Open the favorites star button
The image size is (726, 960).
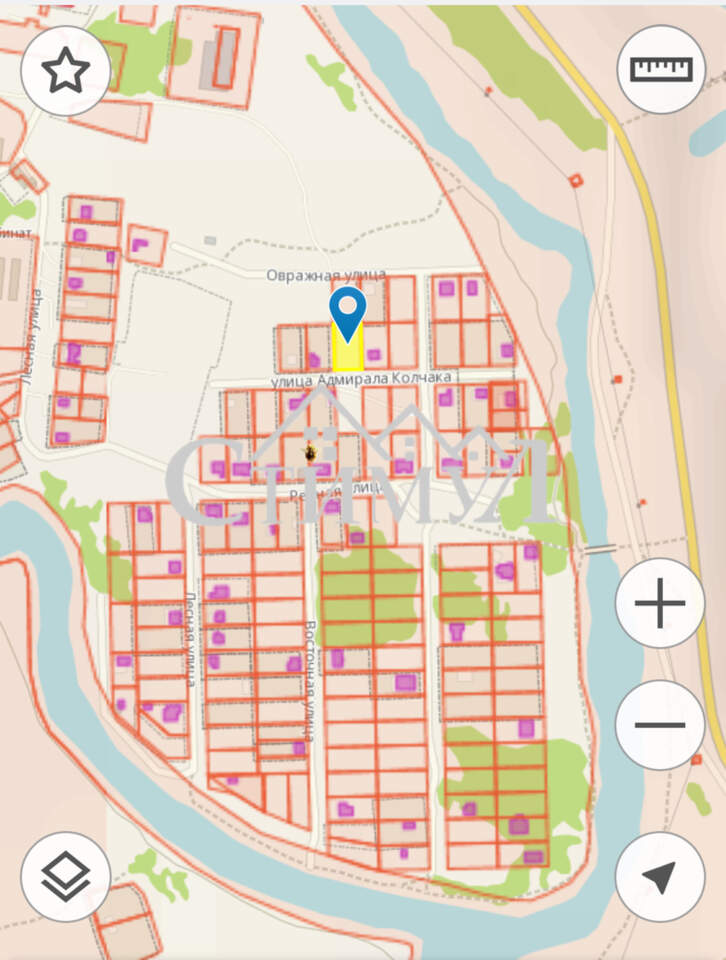tap(66, 71)
